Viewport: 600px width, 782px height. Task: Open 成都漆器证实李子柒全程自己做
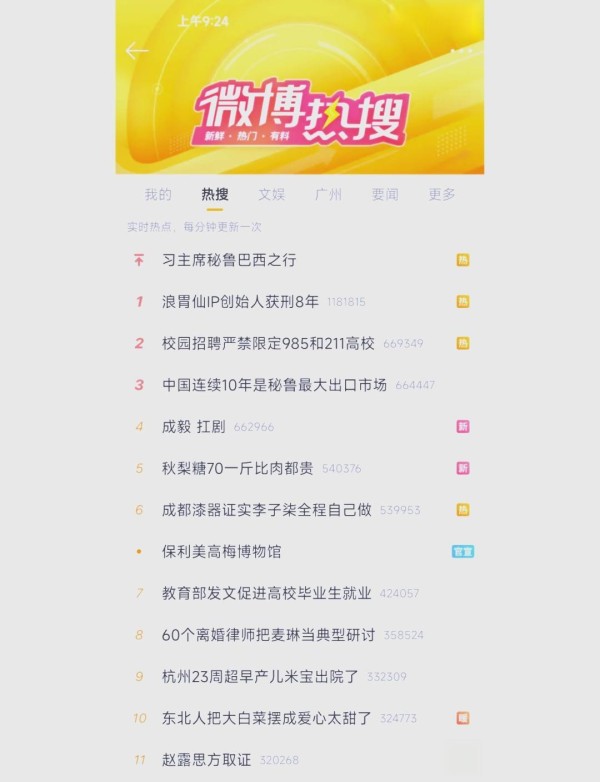(x=266, y=510)
